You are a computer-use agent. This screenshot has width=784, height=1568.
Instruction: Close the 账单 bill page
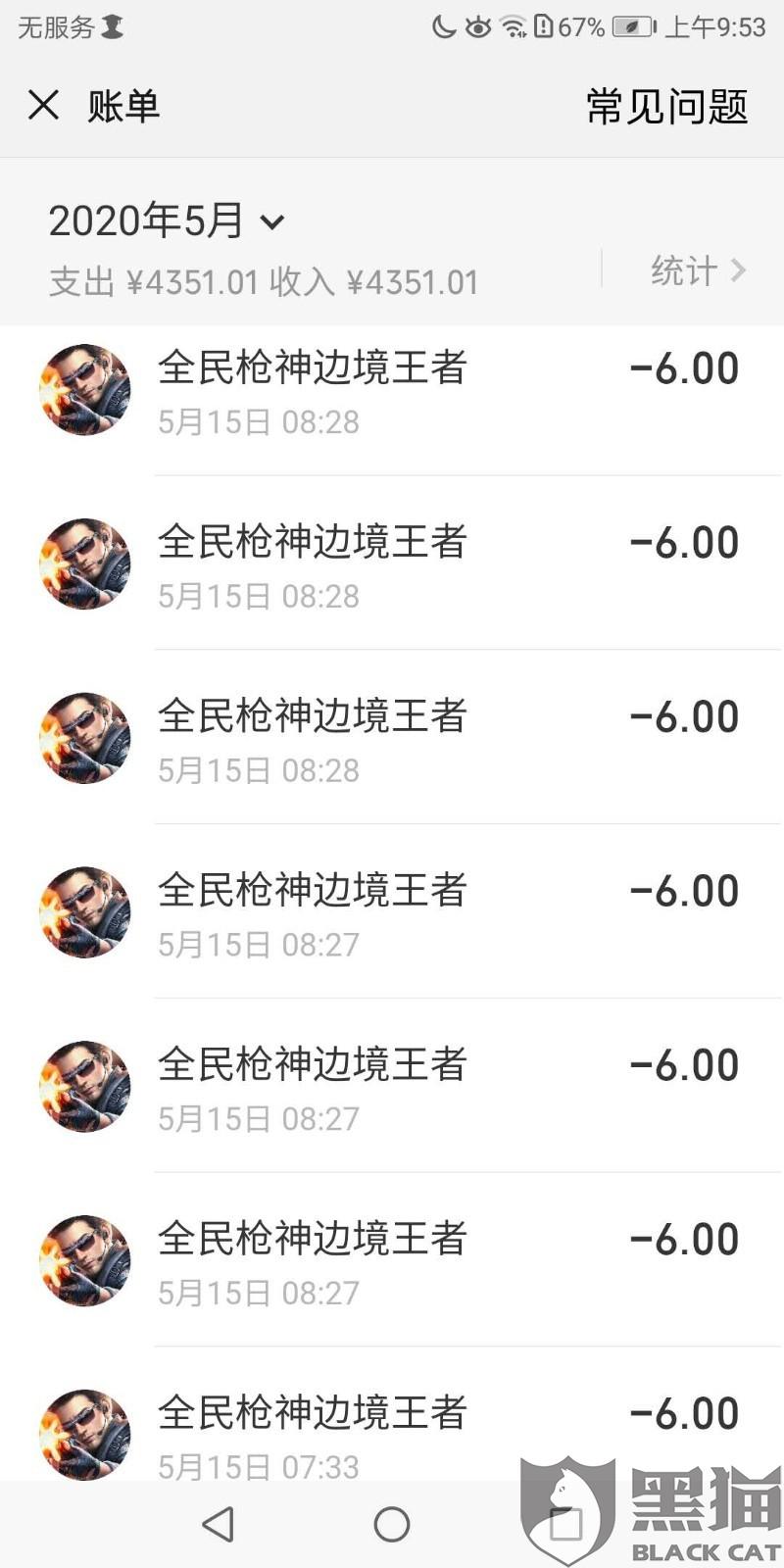[x=43, y=105]
